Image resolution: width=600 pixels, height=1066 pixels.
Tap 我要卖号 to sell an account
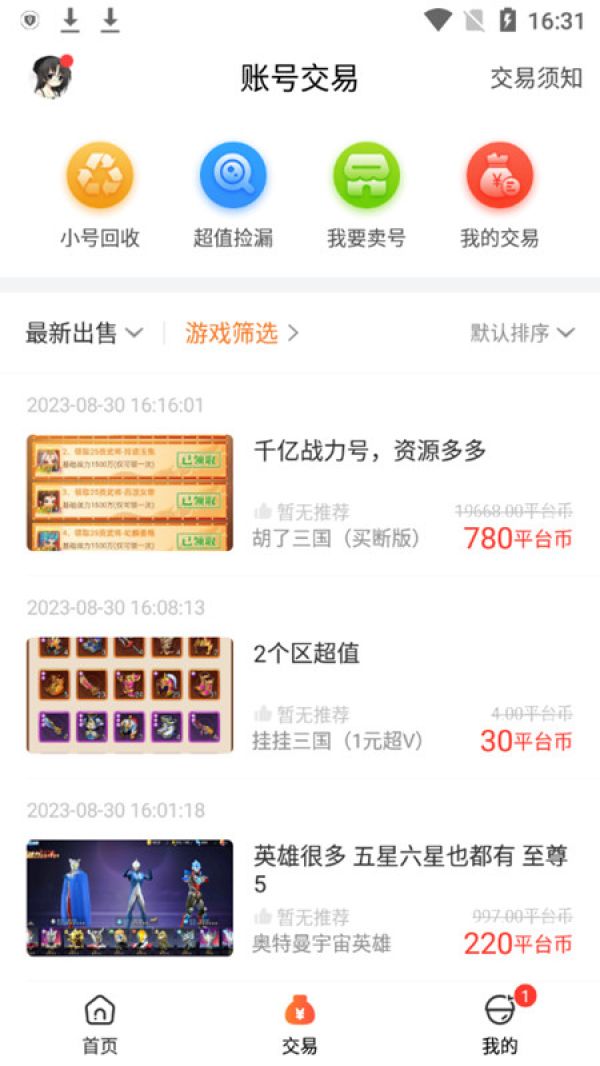(366, 195)
